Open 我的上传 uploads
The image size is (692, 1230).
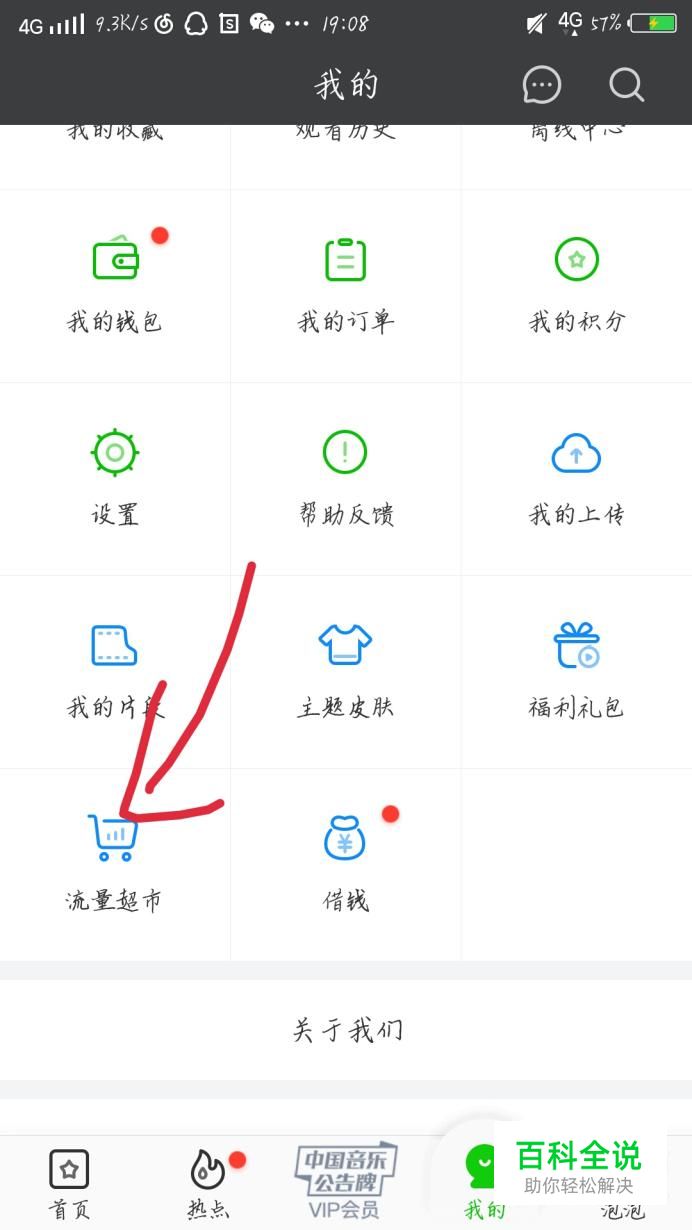(577, 479)
